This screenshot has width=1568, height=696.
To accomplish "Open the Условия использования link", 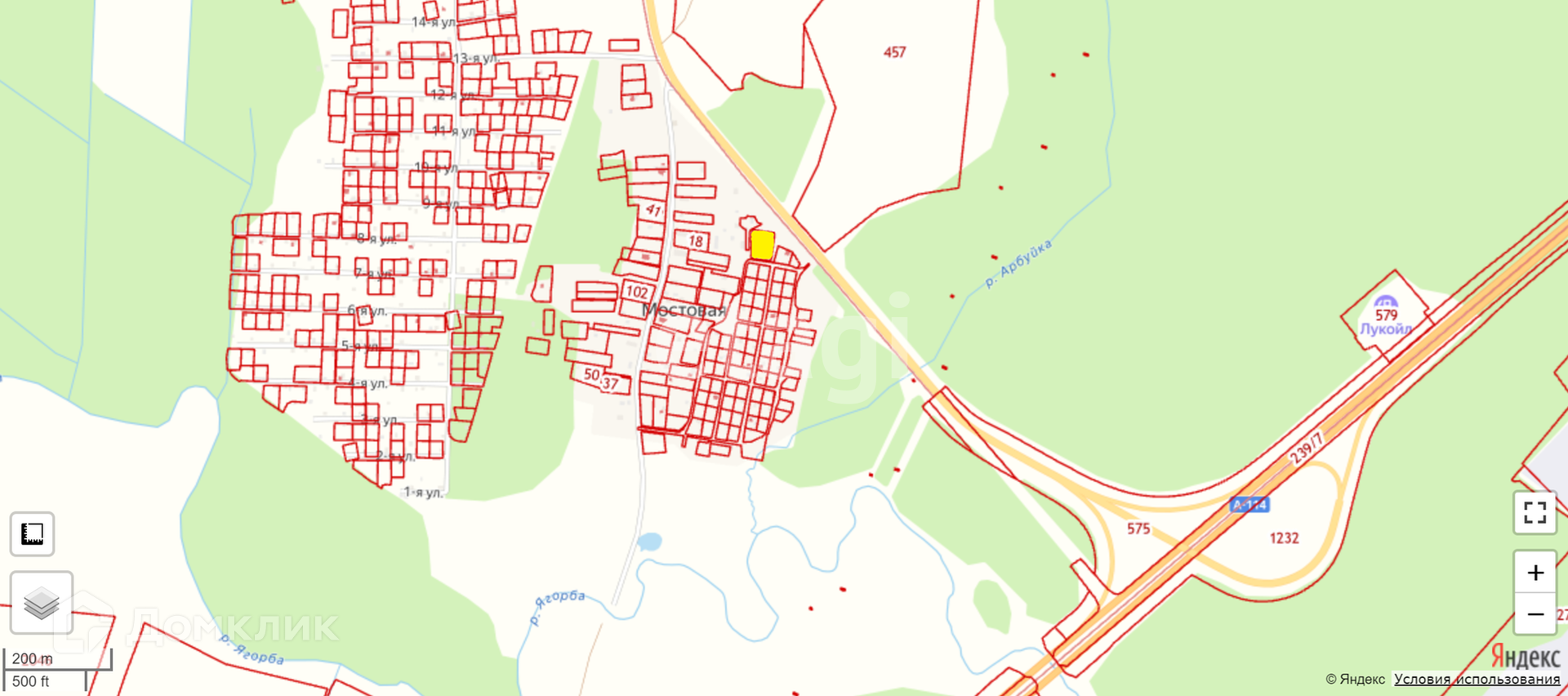I will click(x=1477, y=679).
